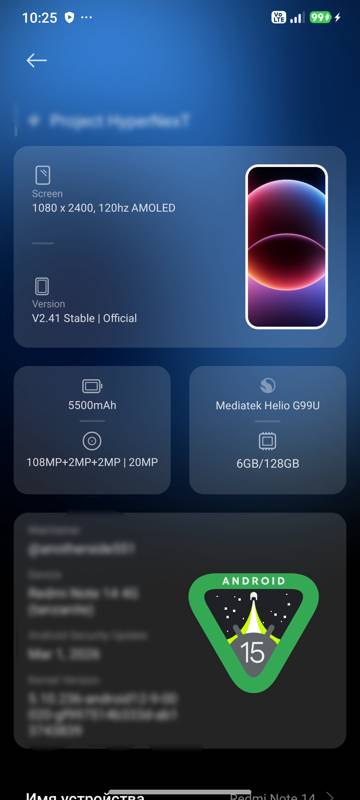Open the device name row

[180, 795]
